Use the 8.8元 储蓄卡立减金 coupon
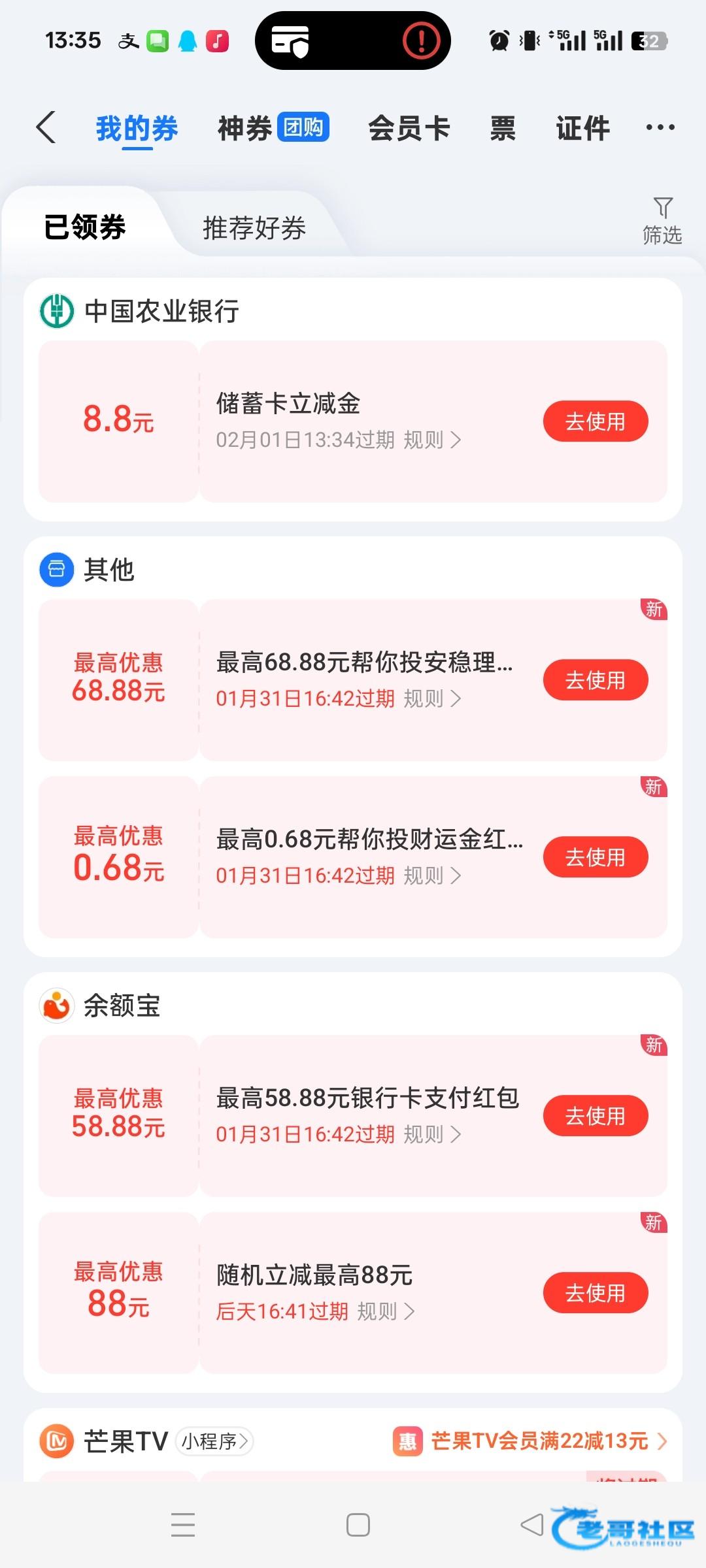 595,421
